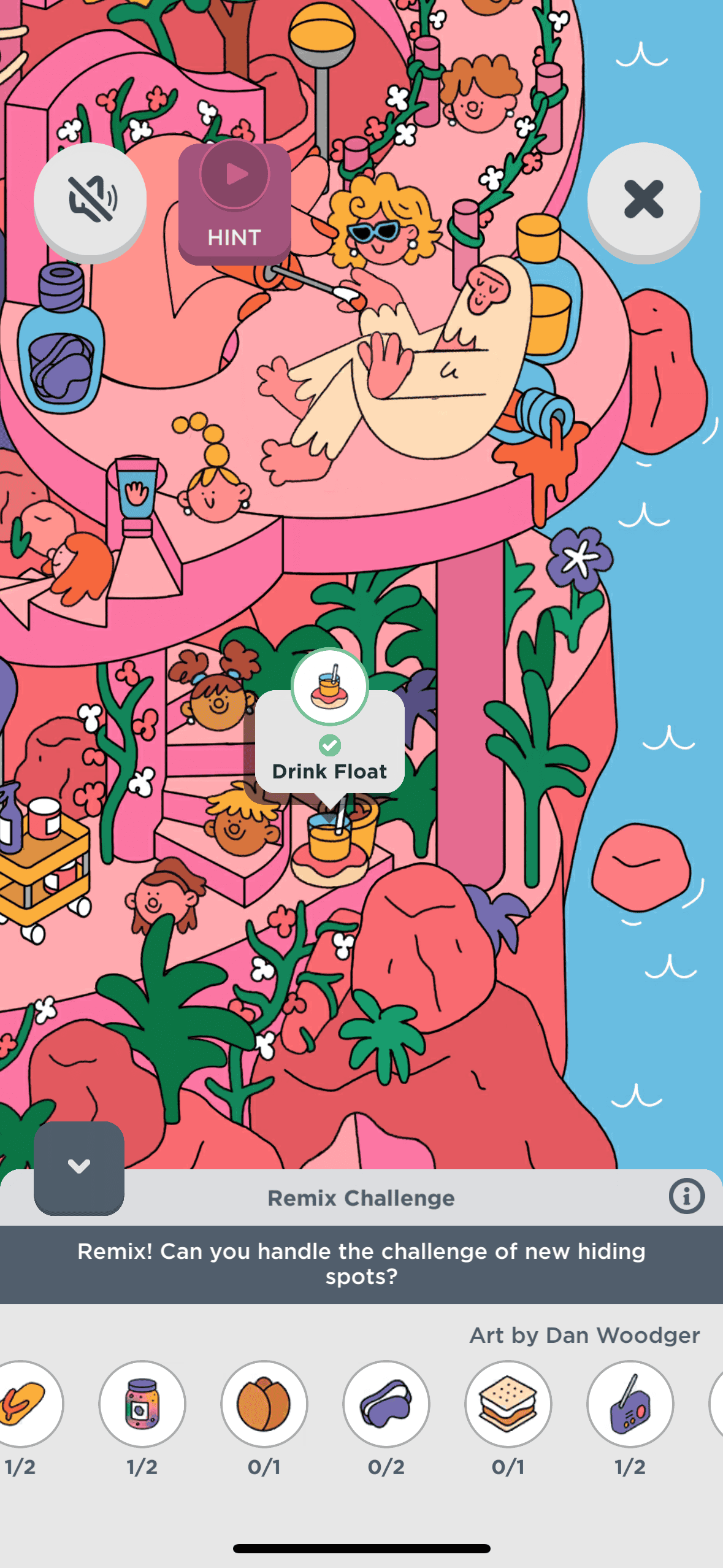Select the jar item to find
This screenshot has width=723, height=1568.
pos(142,1403)
